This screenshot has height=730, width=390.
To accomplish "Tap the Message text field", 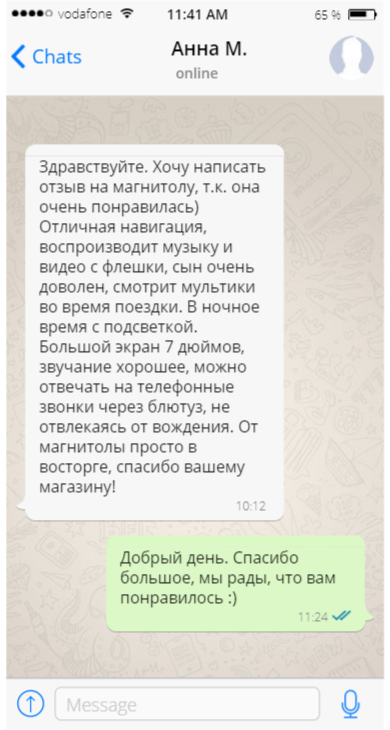I will tap(187, 703).
